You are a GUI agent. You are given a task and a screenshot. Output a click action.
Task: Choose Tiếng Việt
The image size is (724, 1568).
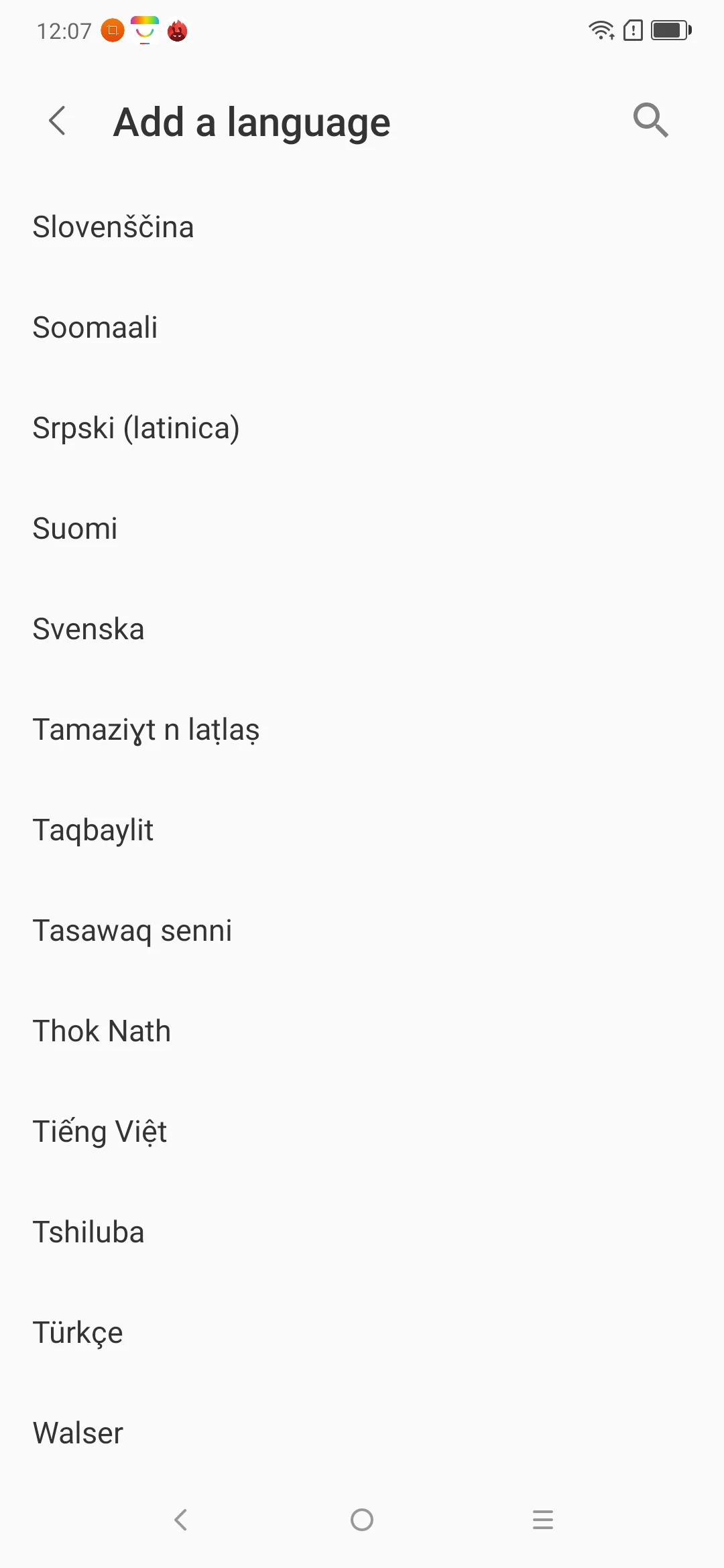[362, 1132]
